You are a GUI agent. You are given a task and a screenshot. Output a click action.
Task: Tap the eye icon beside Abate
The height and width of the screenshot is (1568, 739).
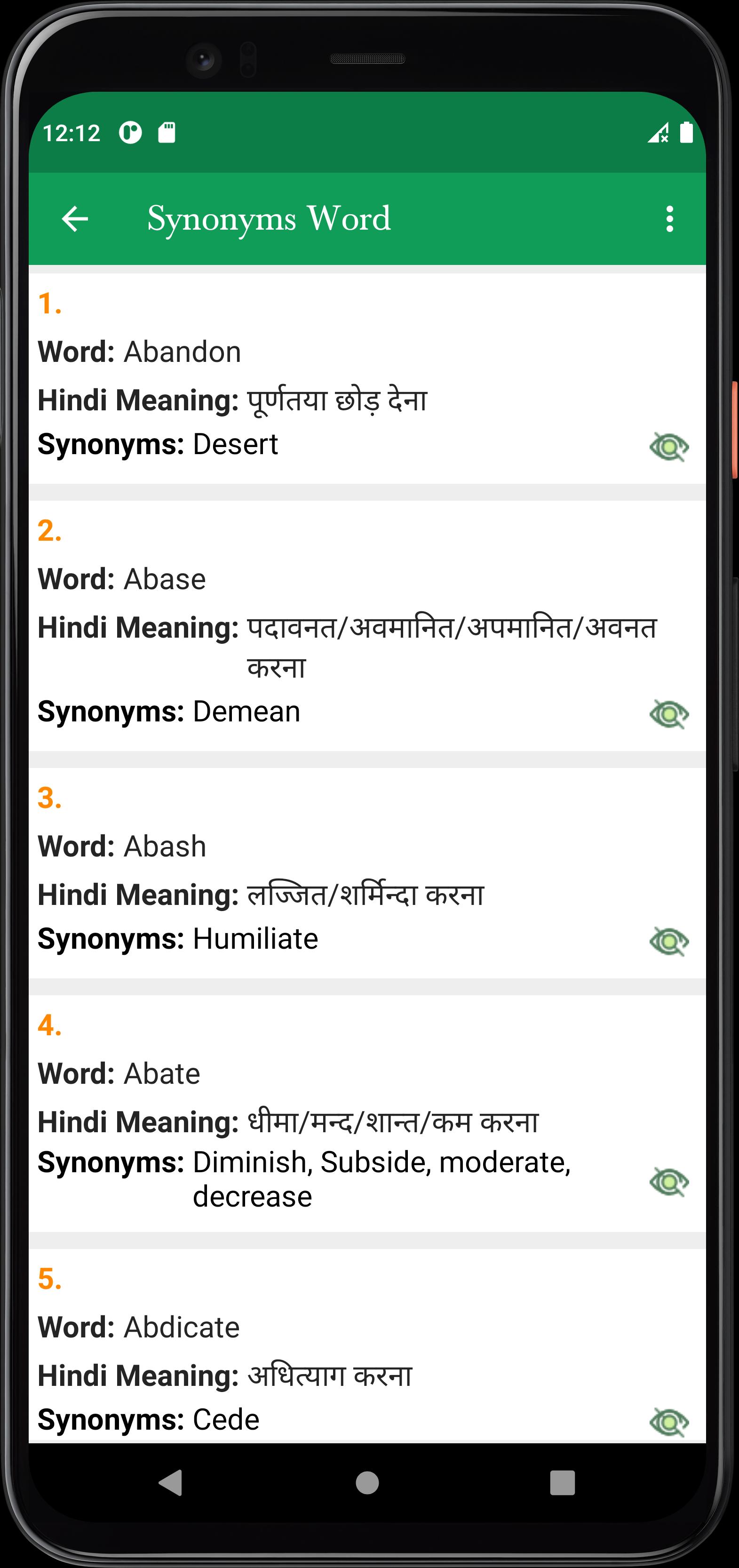(669, 1182)
